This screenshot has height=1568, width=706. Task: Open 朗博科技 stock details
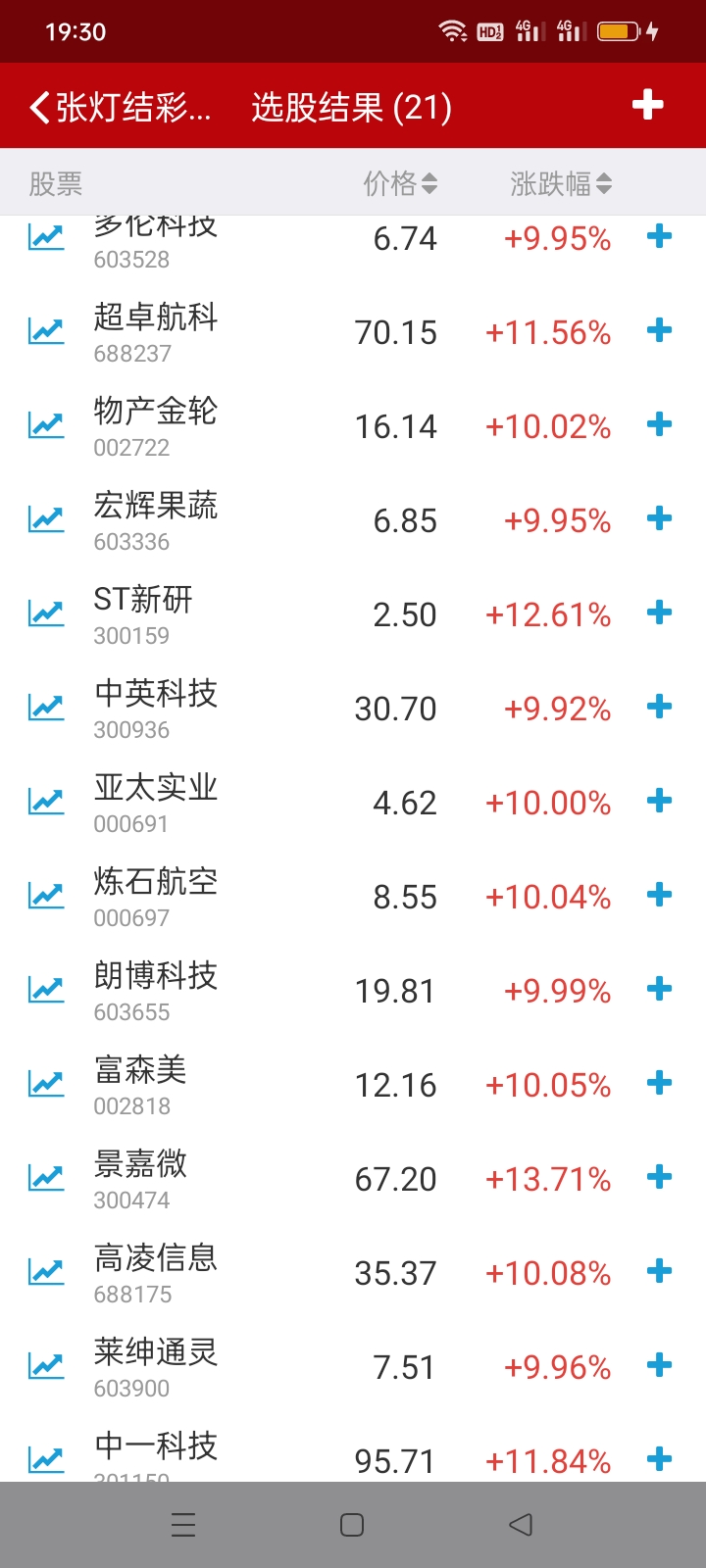tap(156, 990)
